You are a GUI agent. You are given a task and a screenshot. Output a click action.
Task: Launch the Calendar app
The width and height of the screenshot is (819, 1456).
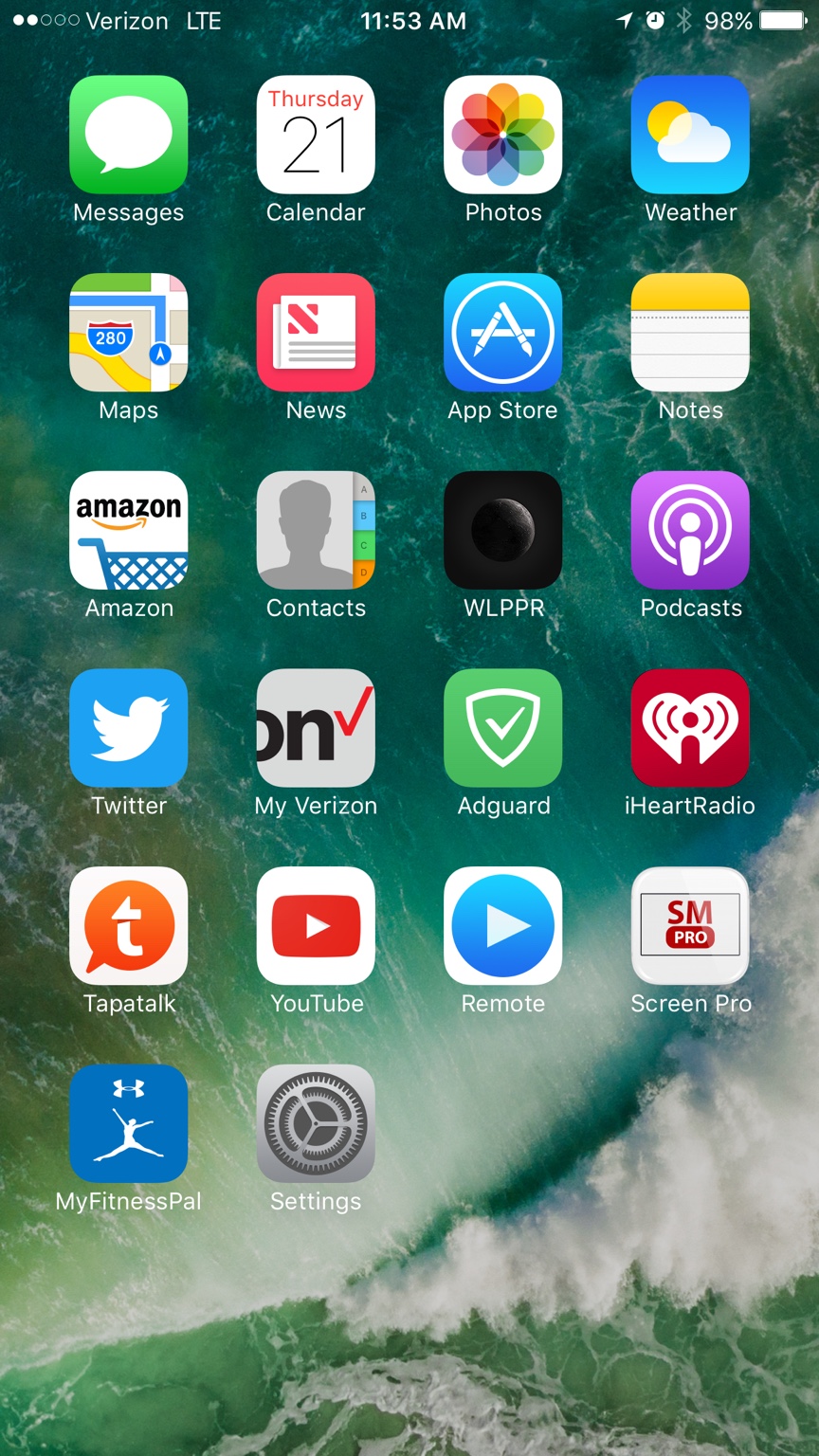(x=316, y=135)
